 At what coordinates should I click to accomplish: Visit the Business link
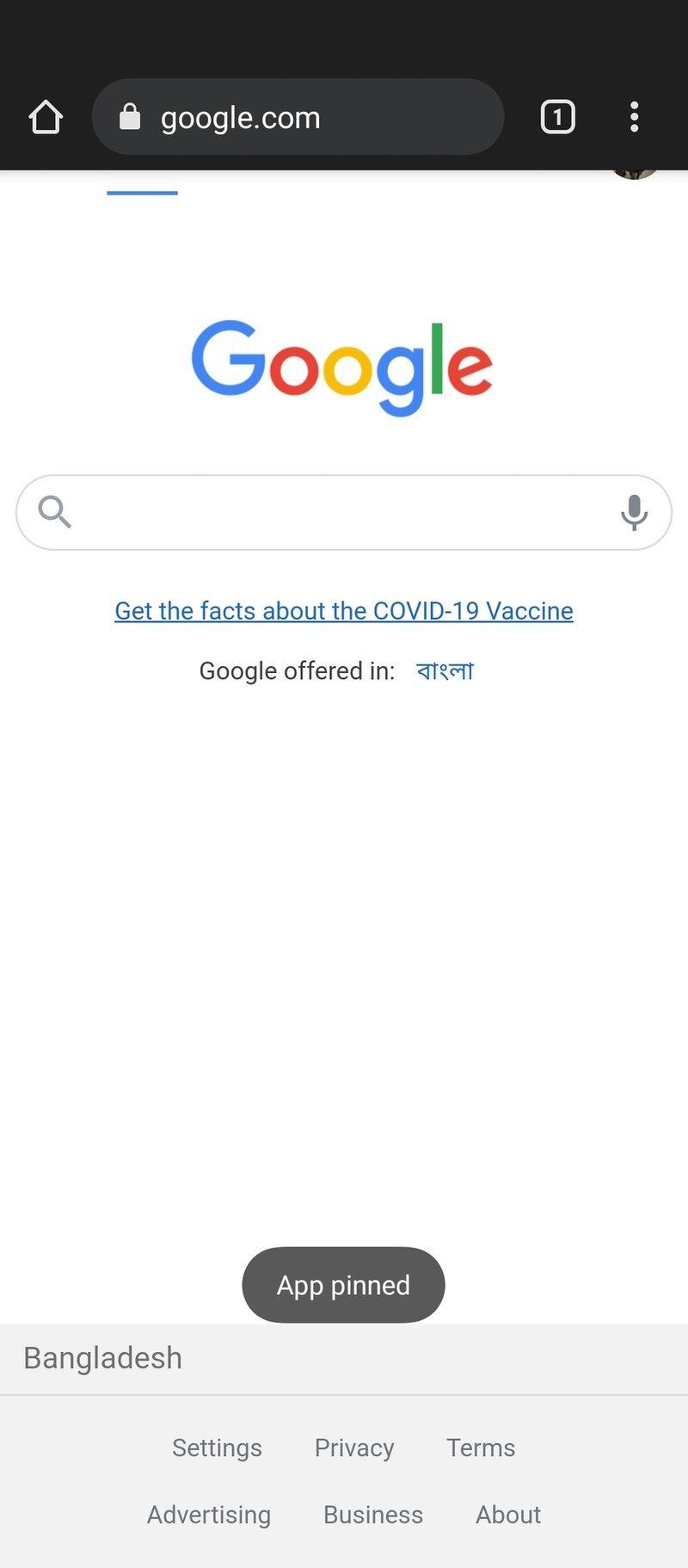(x=373, y=1515)
